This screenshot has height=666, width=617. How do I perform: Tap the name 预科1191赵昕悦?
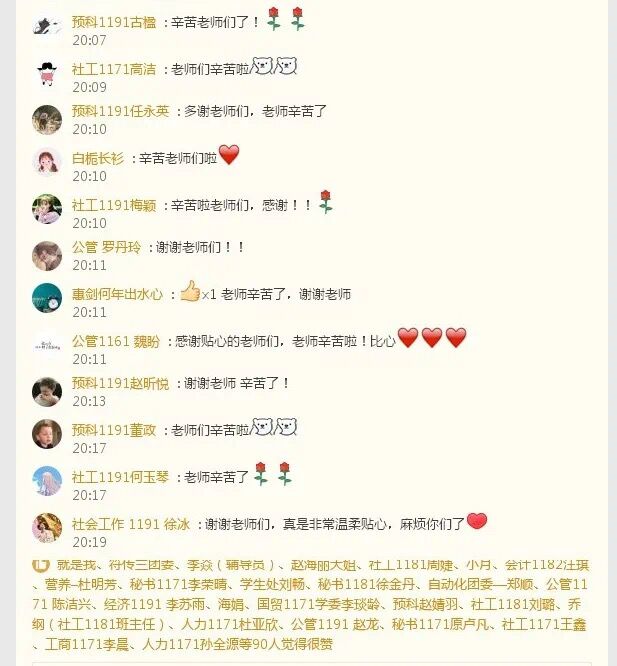(120, 383)
